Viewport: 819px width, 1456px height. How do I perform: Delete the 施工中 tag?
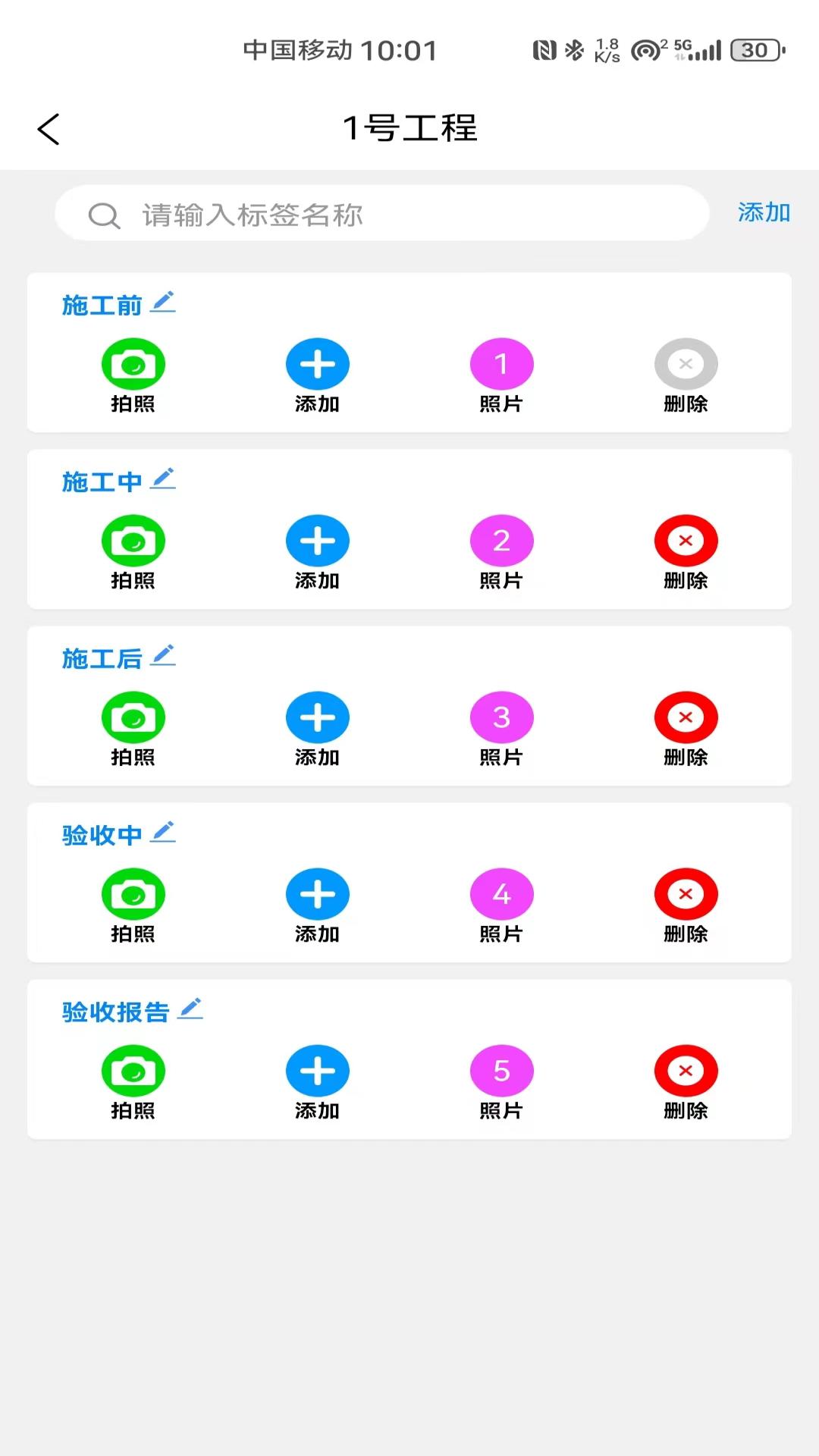686,541
